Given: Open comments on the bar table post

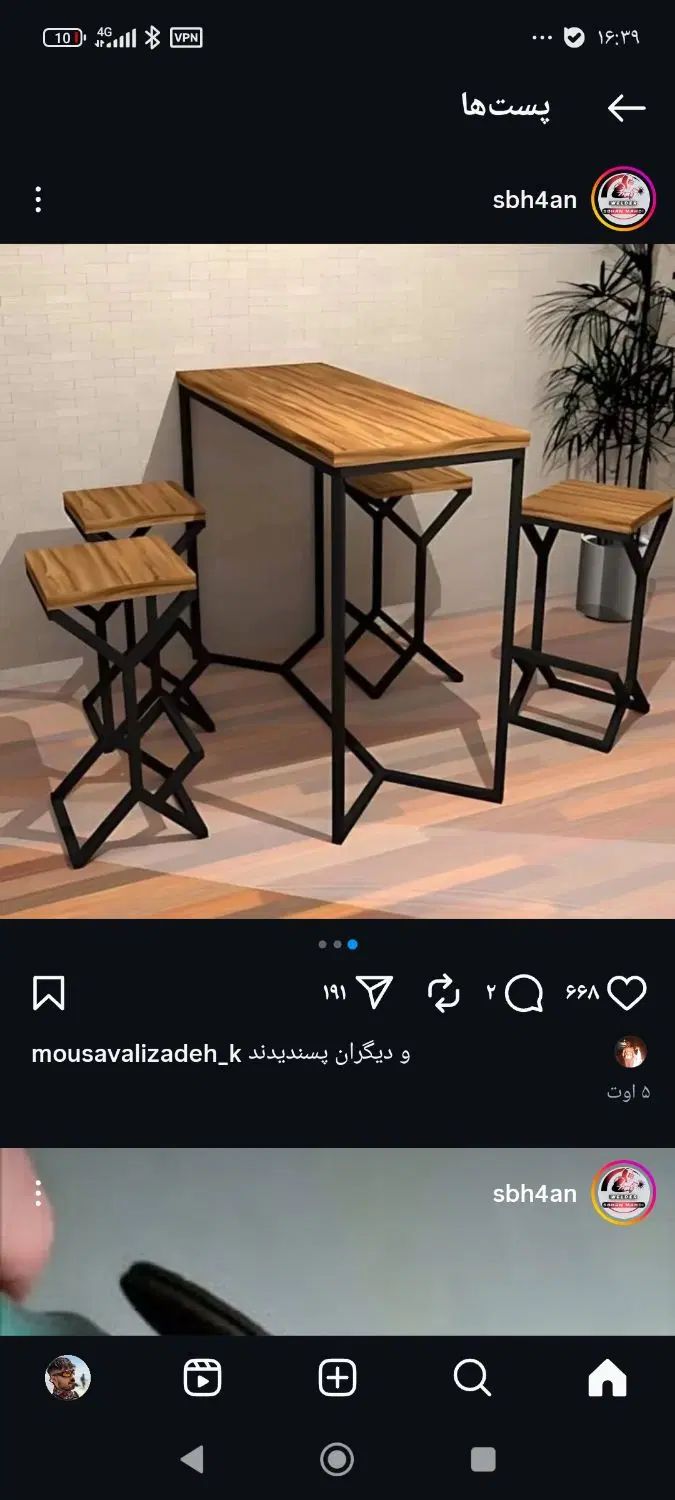Looking at the screenshot, I should tap(524, 993).
